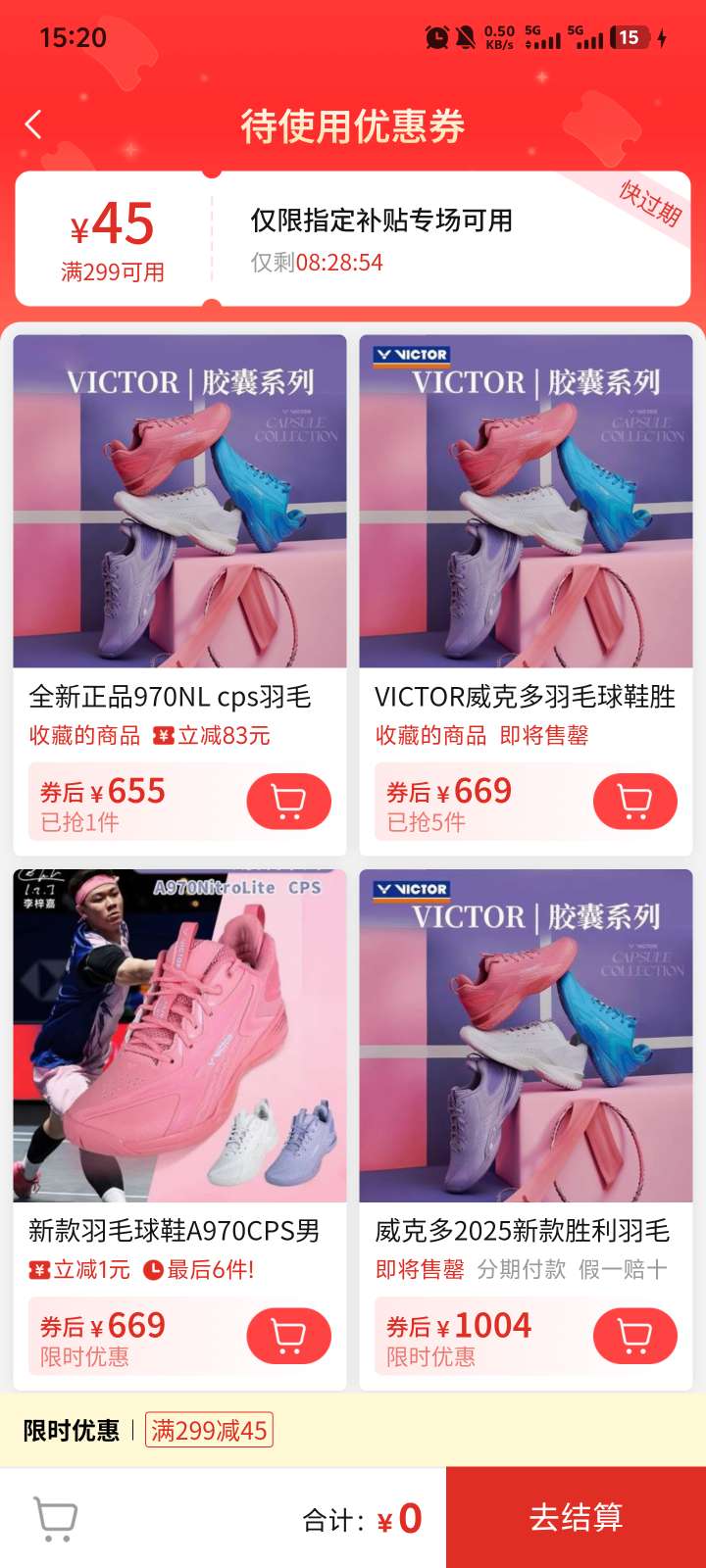This screenshot has height=1568, width=706.
Task: Add the ¥655 shoe to cart
Action: tap(288, 802)
